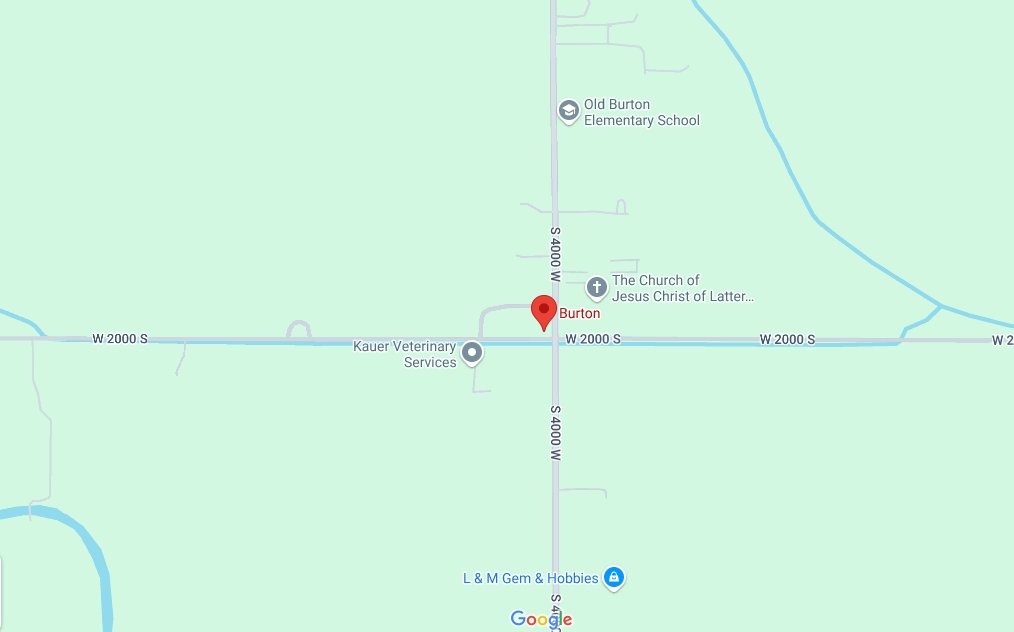Tap the red Burton location pin
1014x632 pixels.
coord(543,311)
